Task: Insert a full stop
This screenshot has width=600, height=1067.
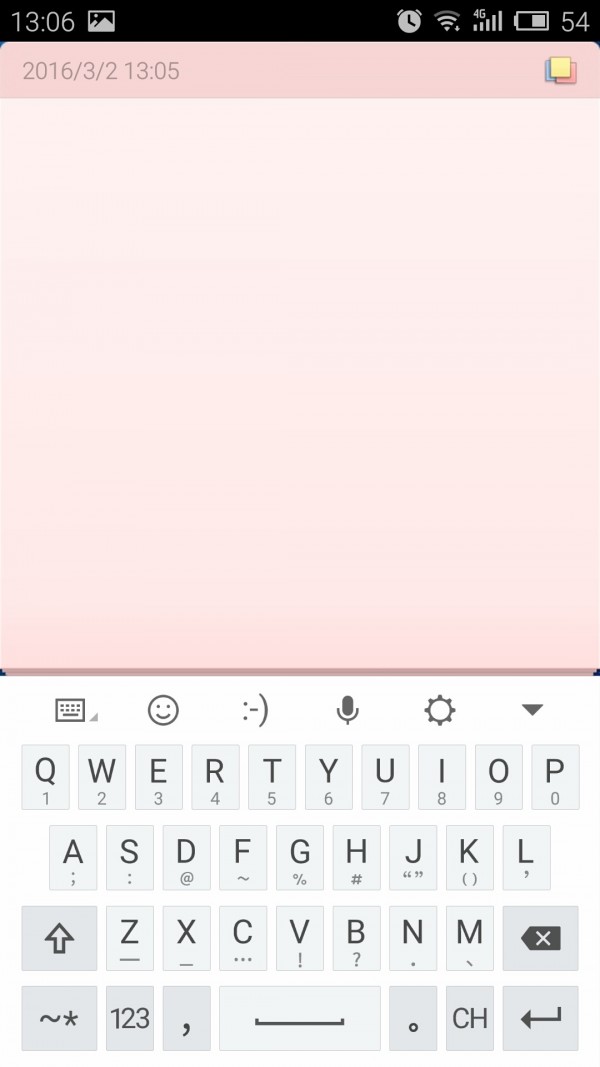Action: 413,1018
